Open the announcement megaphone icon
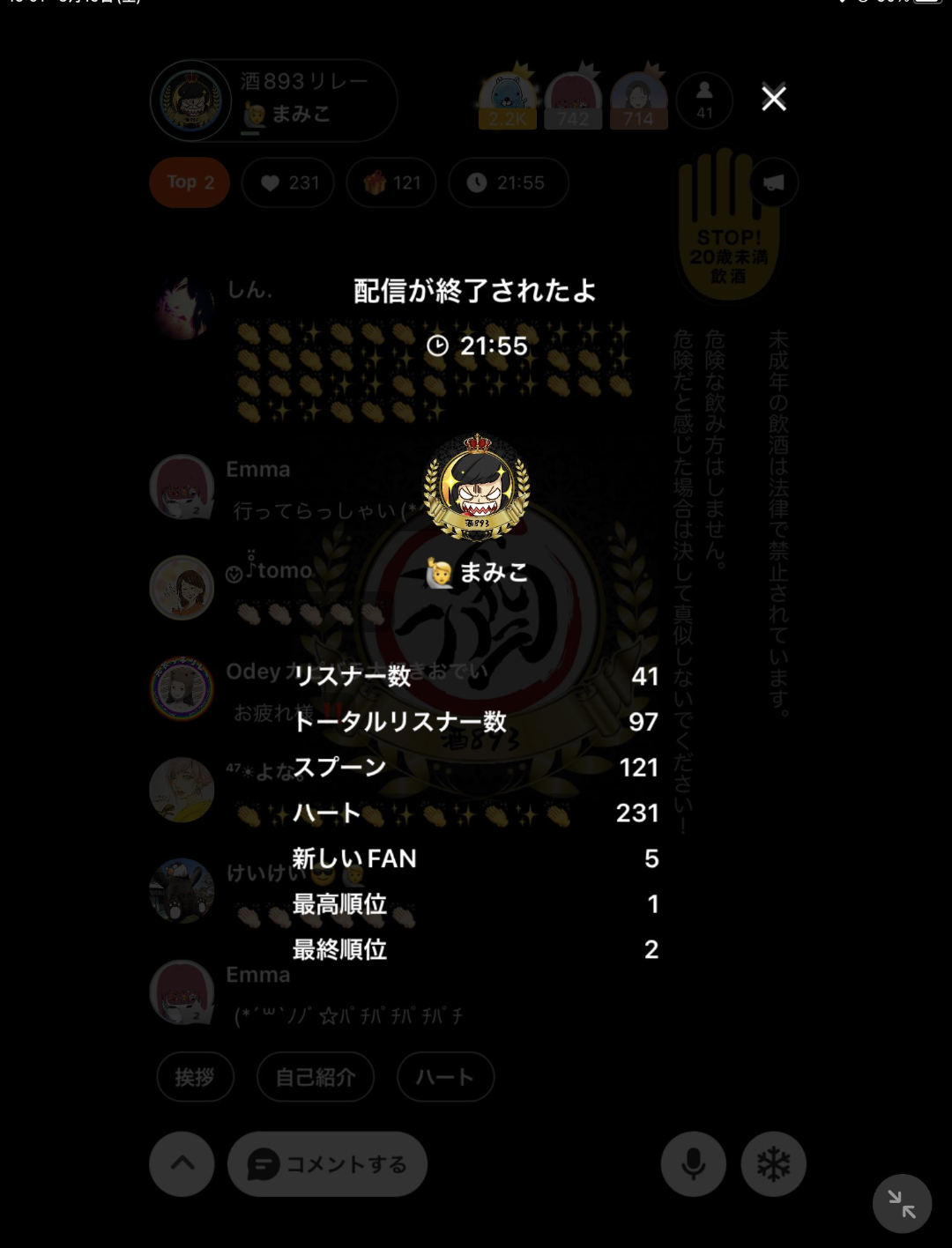This screenshot has width=952, height=1248. click(x=774, y=182)
